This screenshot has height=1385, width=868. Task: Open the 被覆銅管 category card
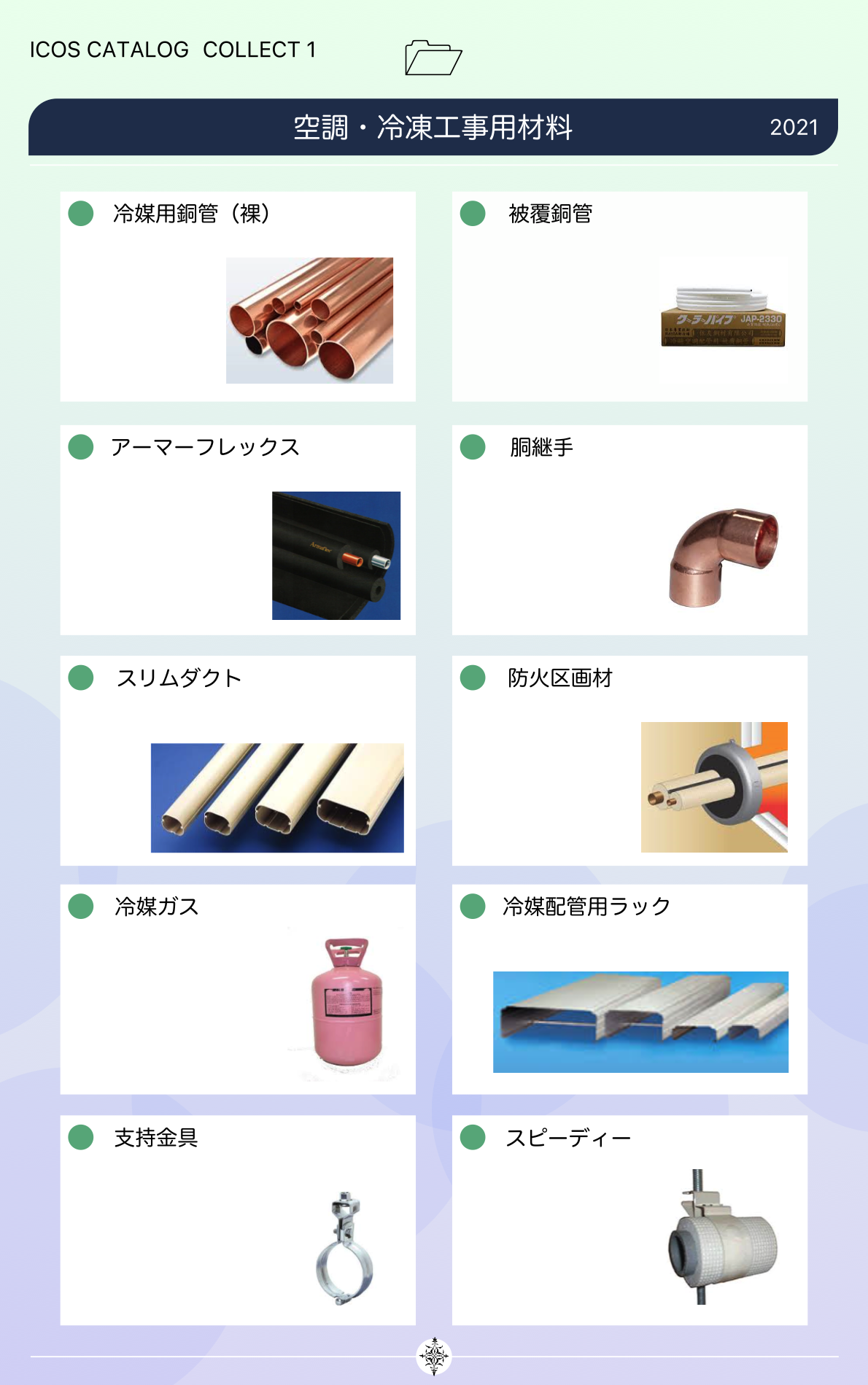click(629, 296)
